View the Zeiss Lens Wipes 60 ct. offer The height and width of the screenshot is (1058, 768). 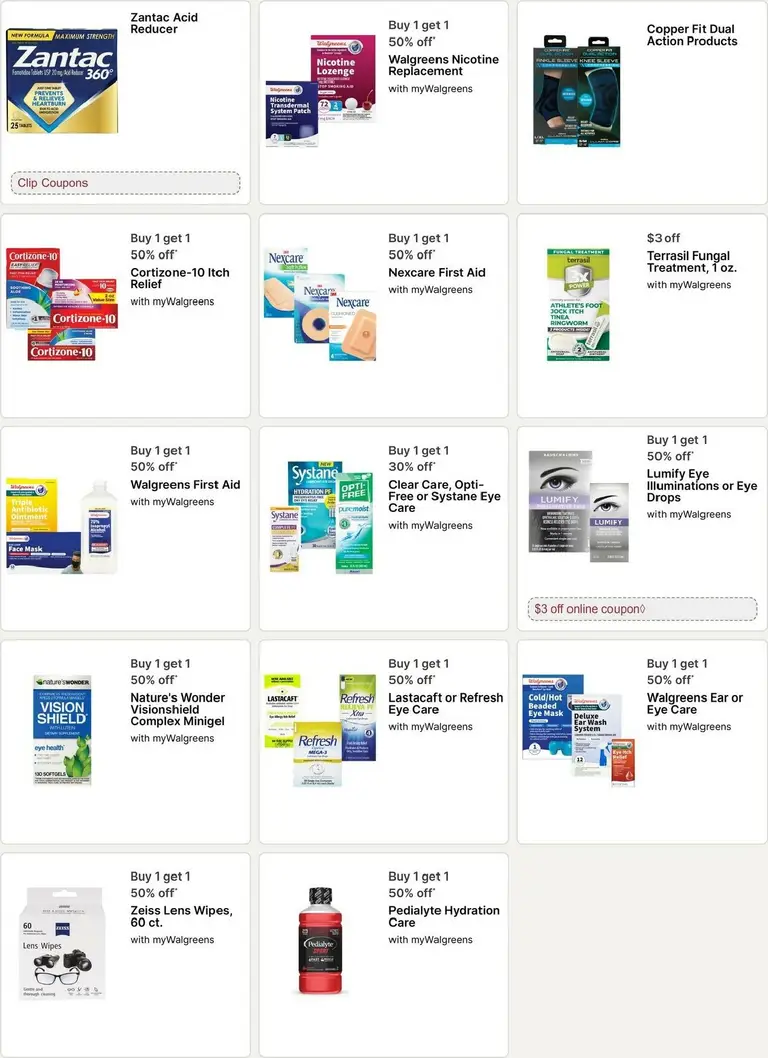(181, 917)
